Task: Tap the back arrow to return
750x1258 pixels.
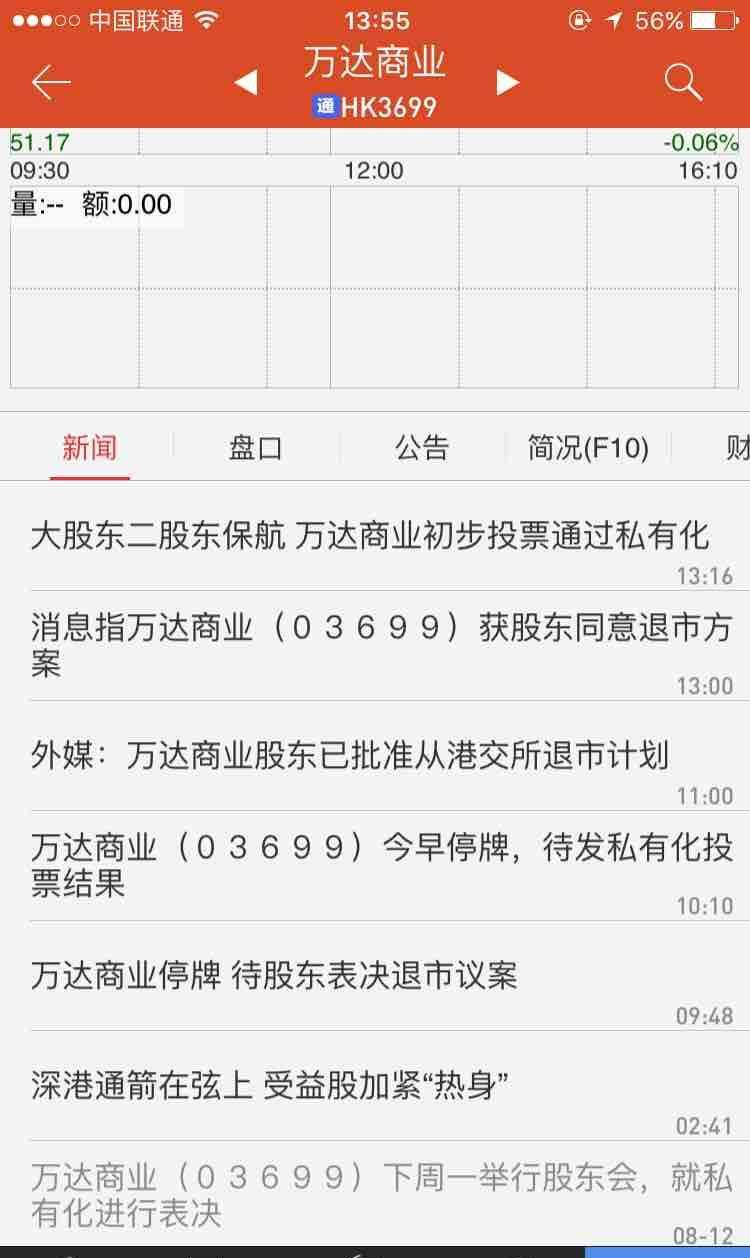Action: click(48, 82)
